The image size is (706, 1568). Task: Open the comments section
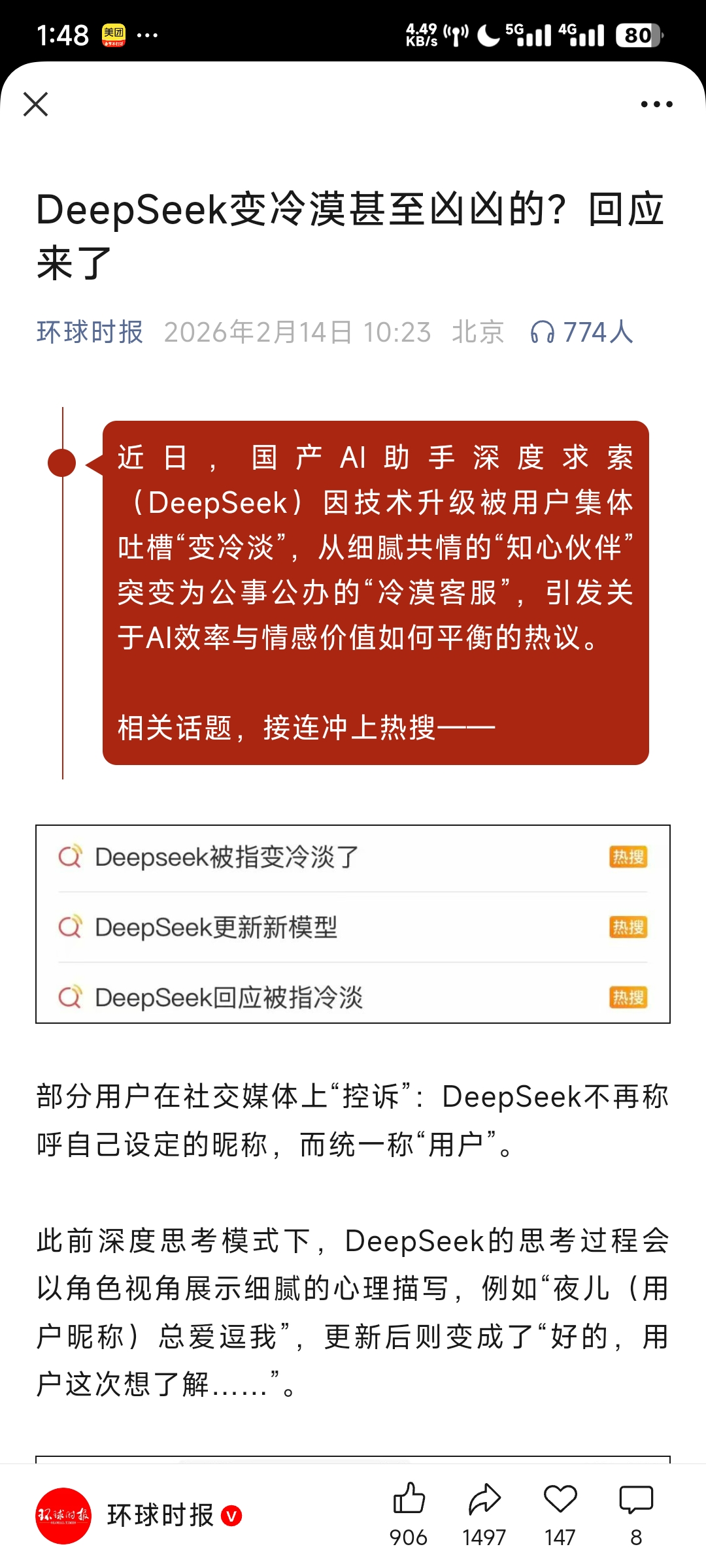point(636,1499)
